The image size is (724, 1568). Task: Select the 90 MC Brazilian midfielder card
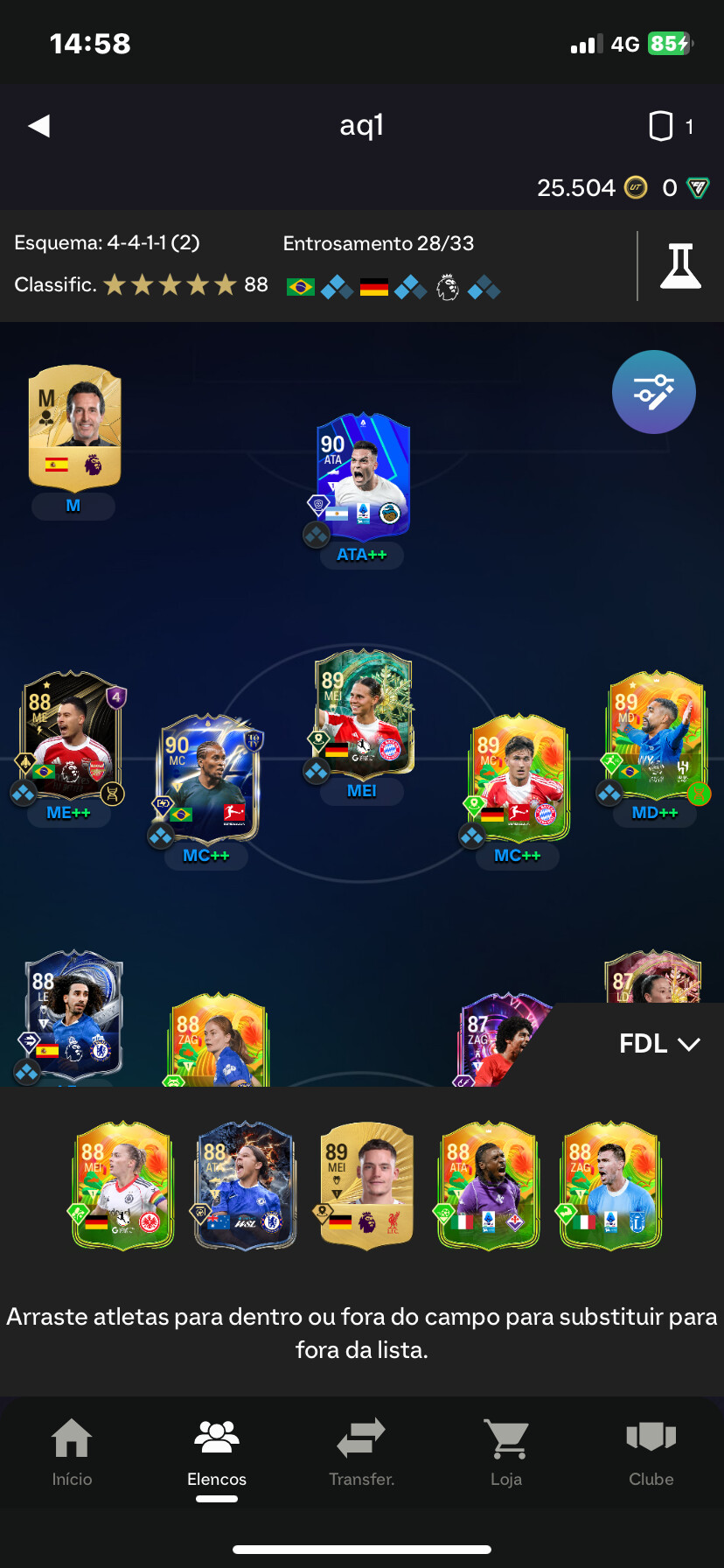pyautogui.click(x=208, y=779)
